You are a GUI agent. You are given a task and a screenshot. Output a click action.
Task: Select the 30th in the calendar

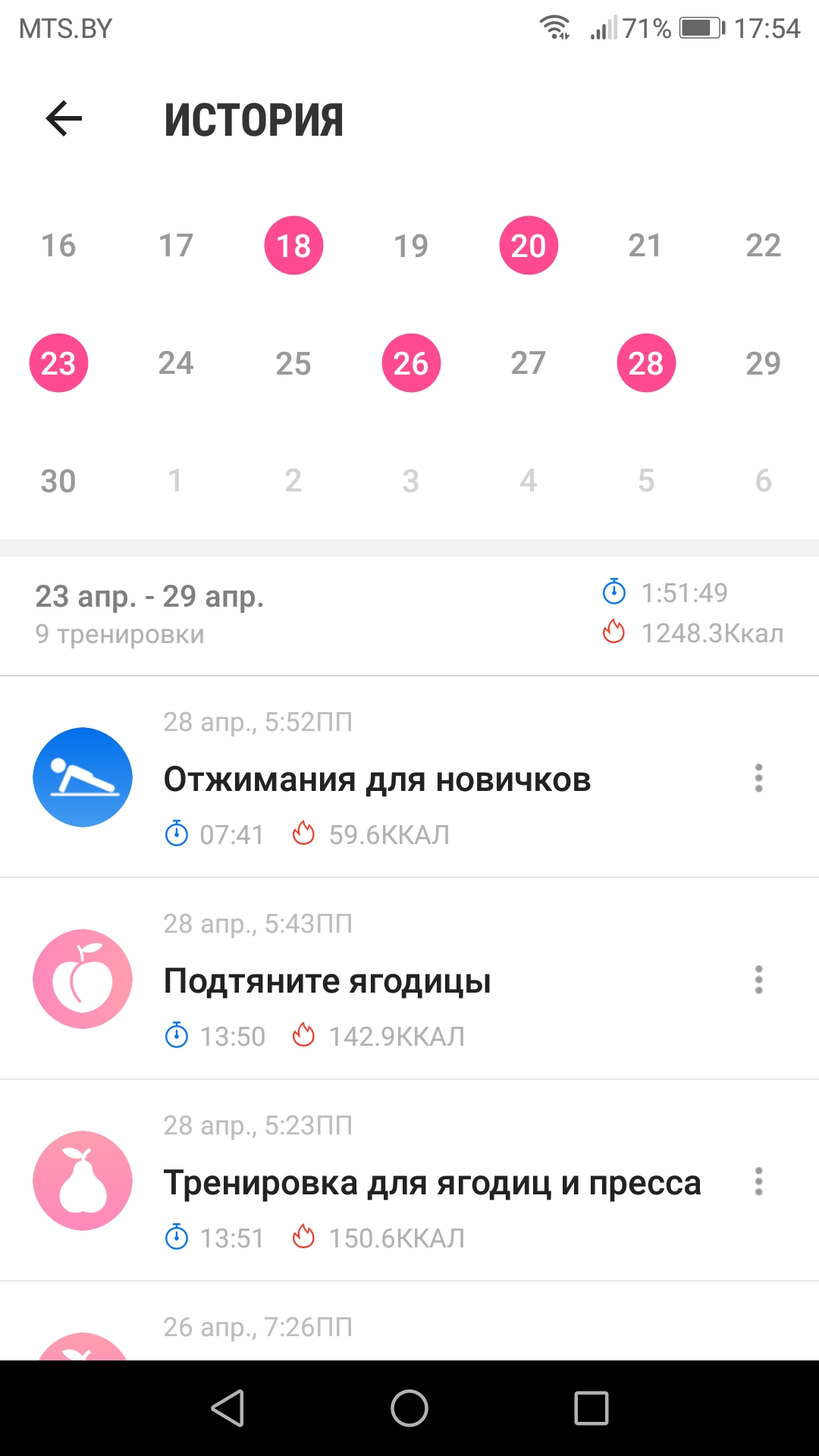pos(58,481)
